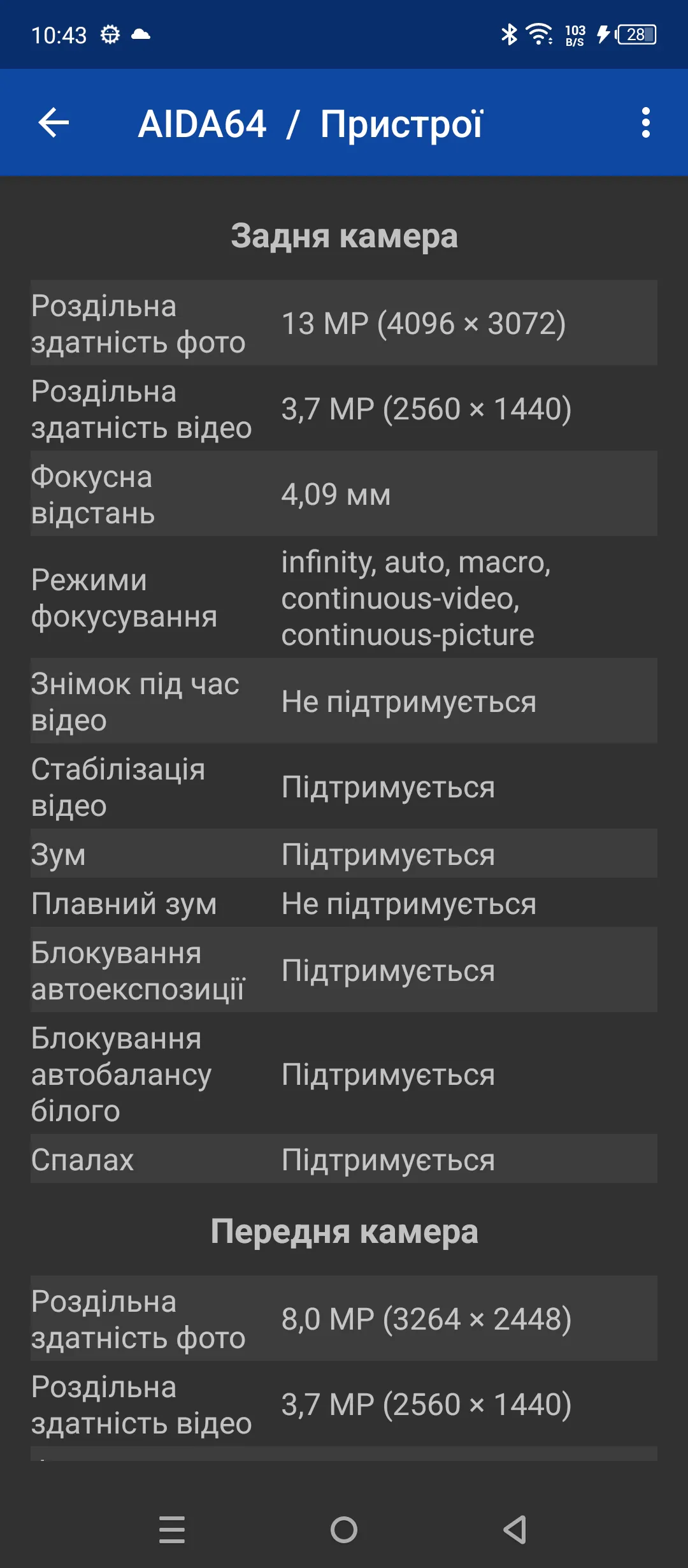
Task: Open the three-dot overflow menu
Action: point(645,122)
